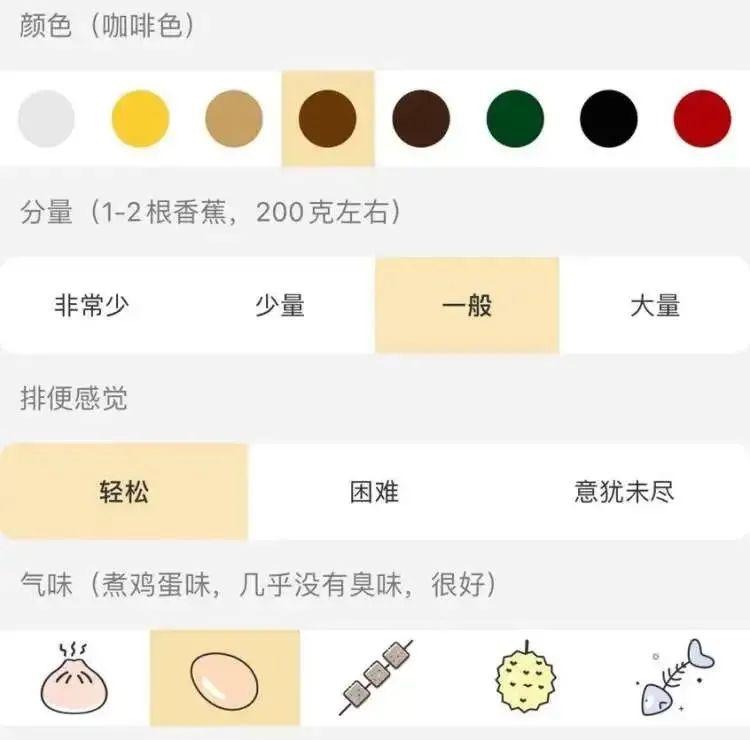
Task: Pick the black color swatch
Action: point(609,119)
